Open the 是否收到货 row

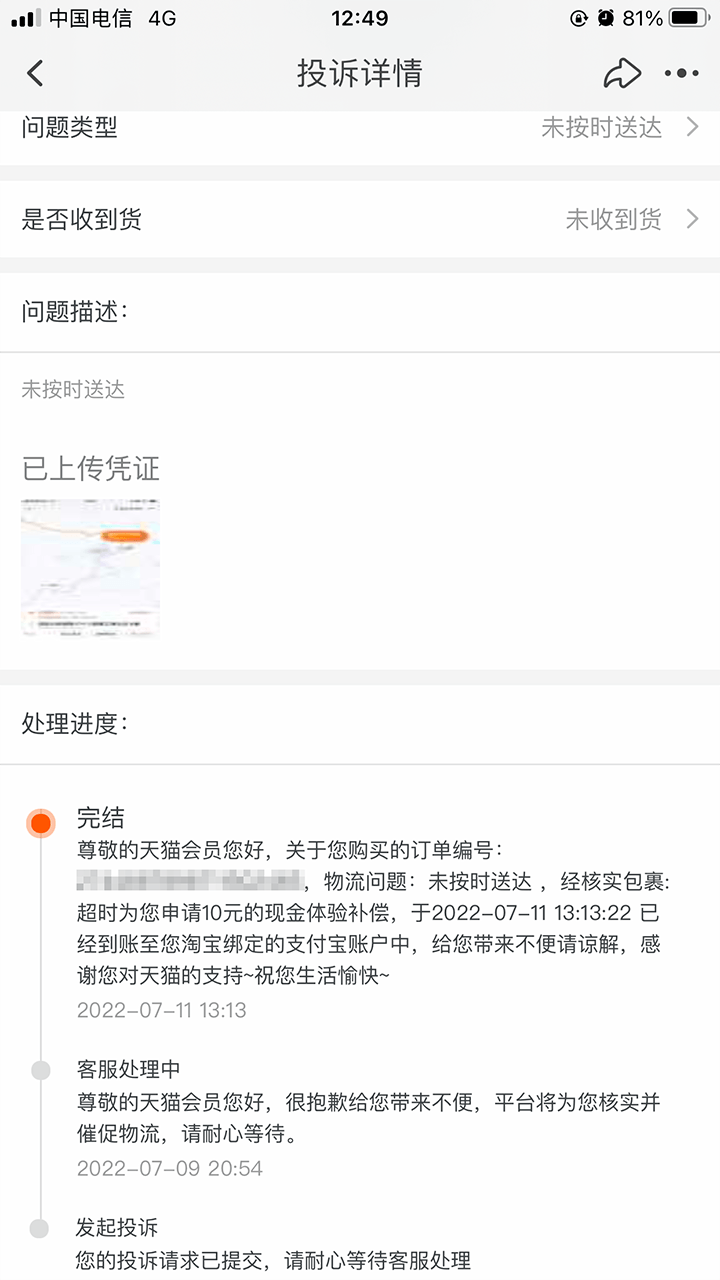point(360,219)
